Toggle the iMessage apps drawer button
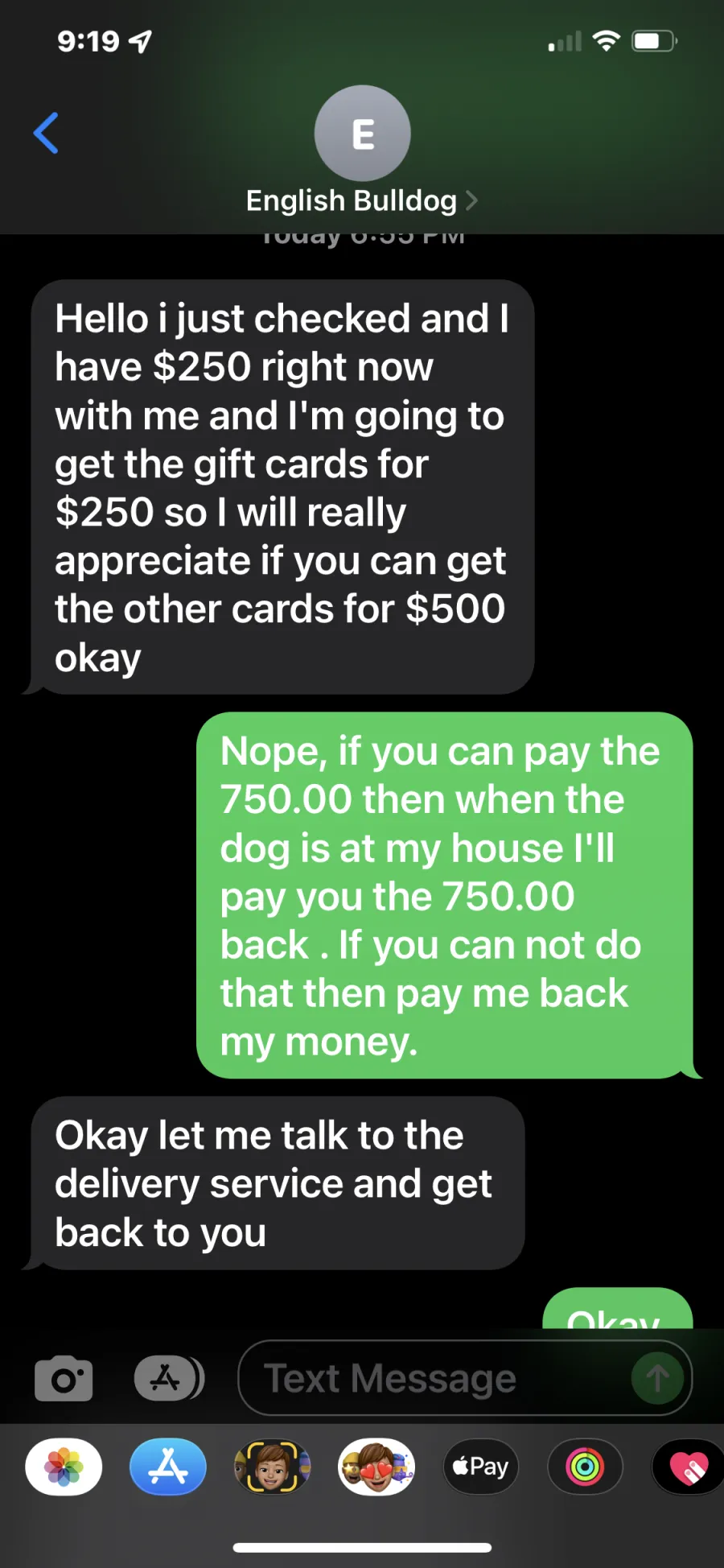 [168, 1378]
